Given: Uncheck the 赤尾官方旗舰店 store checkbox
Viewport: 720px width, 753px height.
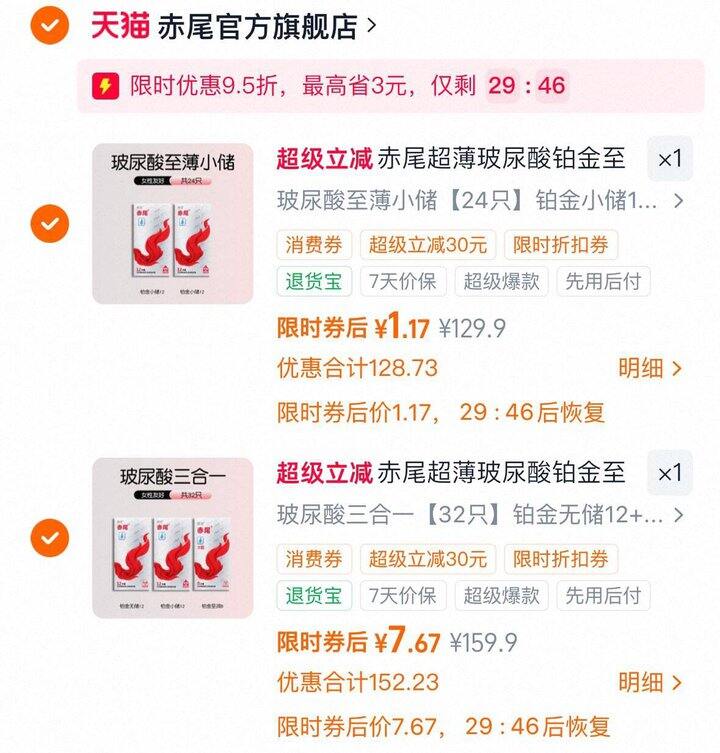Looking at the screenshot, I should tap(49, 26).
